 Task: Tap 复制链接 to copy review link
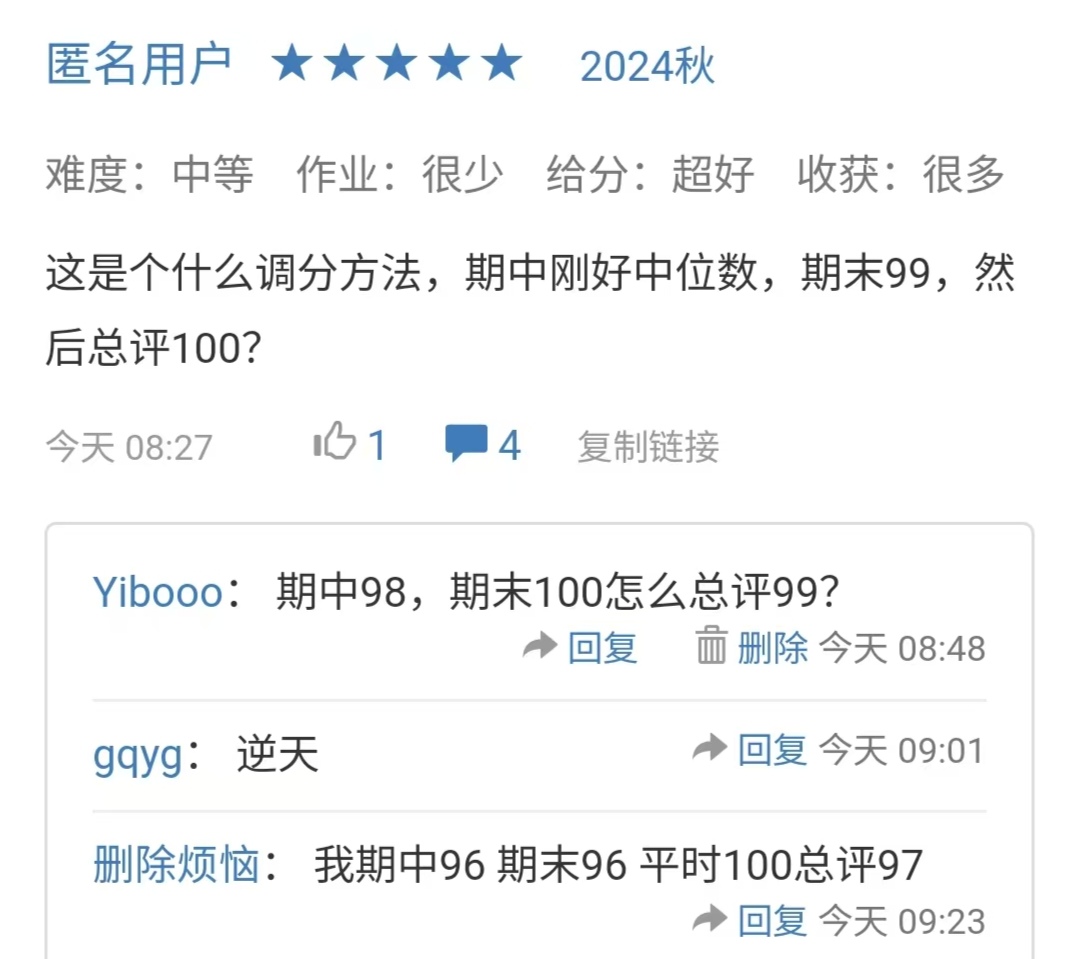[647, 446]
